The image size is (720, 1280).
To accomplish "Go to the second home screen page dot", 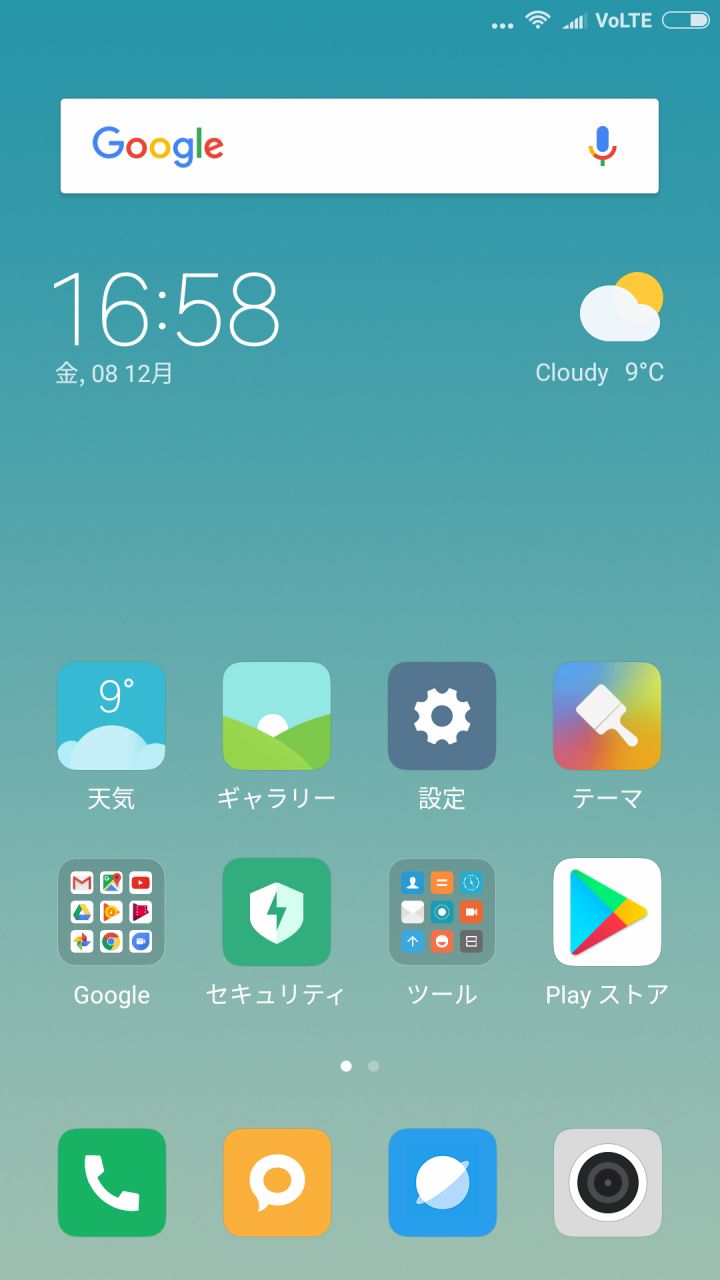I will (x=373, y=1066).
